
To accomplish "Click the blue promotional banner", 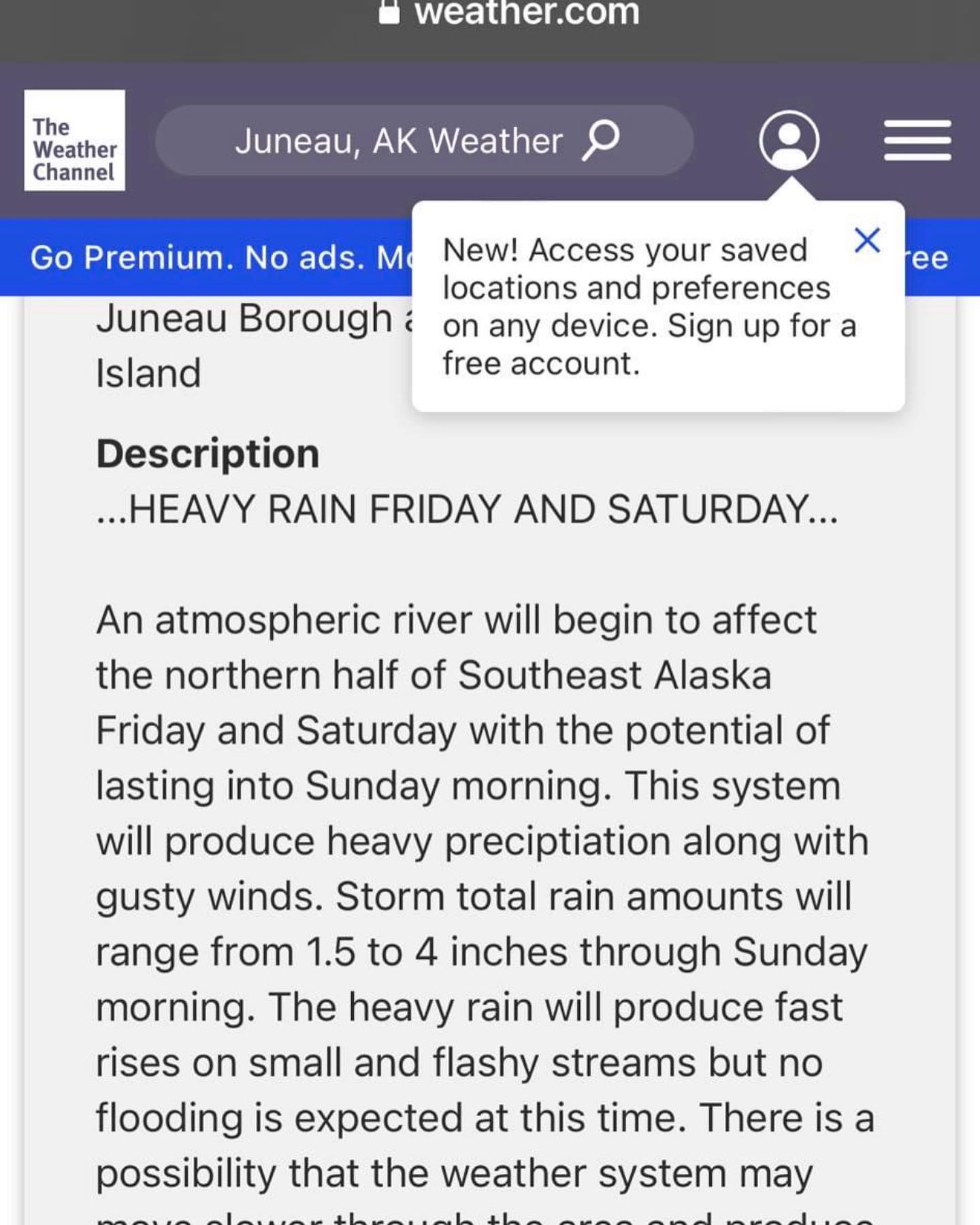I will [x=204, y=257].
